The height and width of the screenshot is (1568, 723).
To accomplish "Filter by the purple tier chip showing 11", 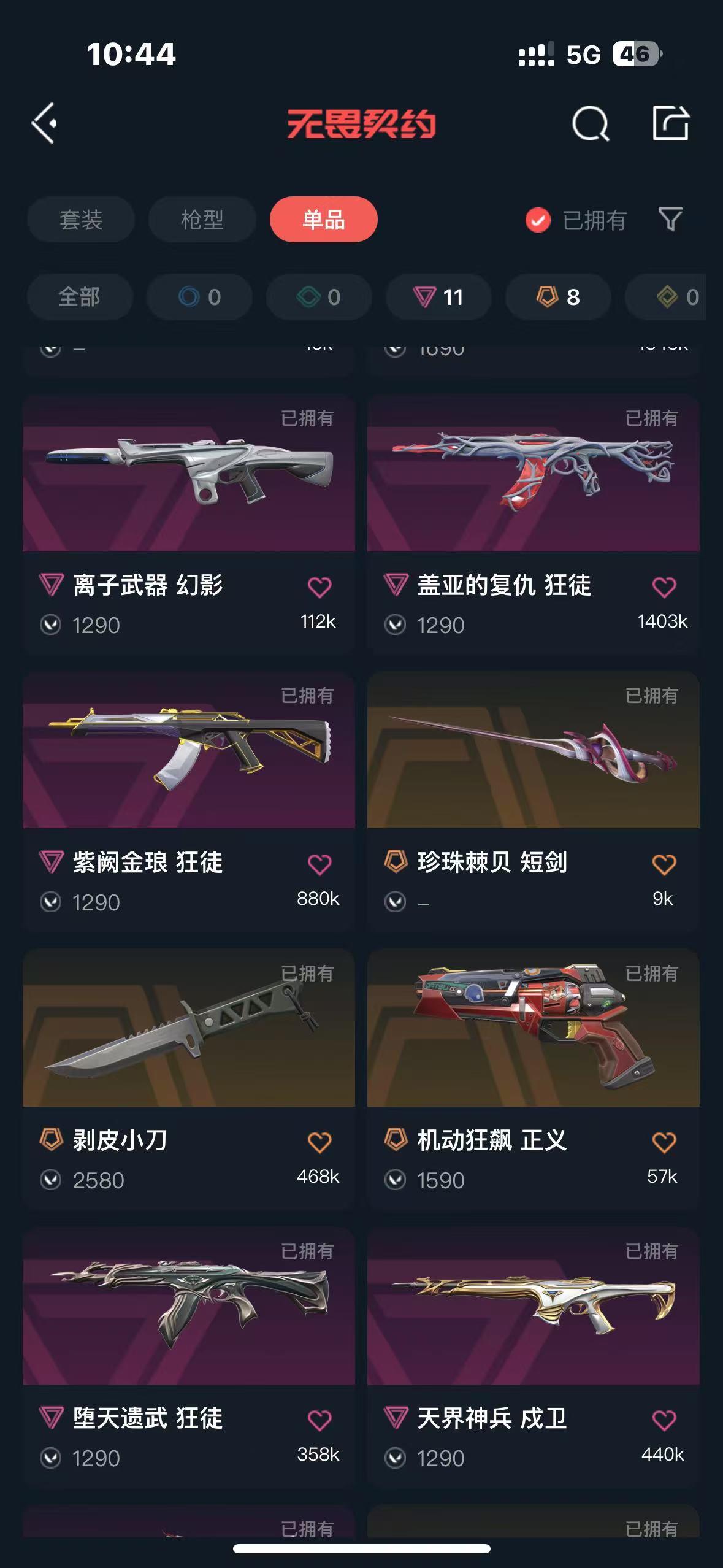I will (x=438, y=298).
